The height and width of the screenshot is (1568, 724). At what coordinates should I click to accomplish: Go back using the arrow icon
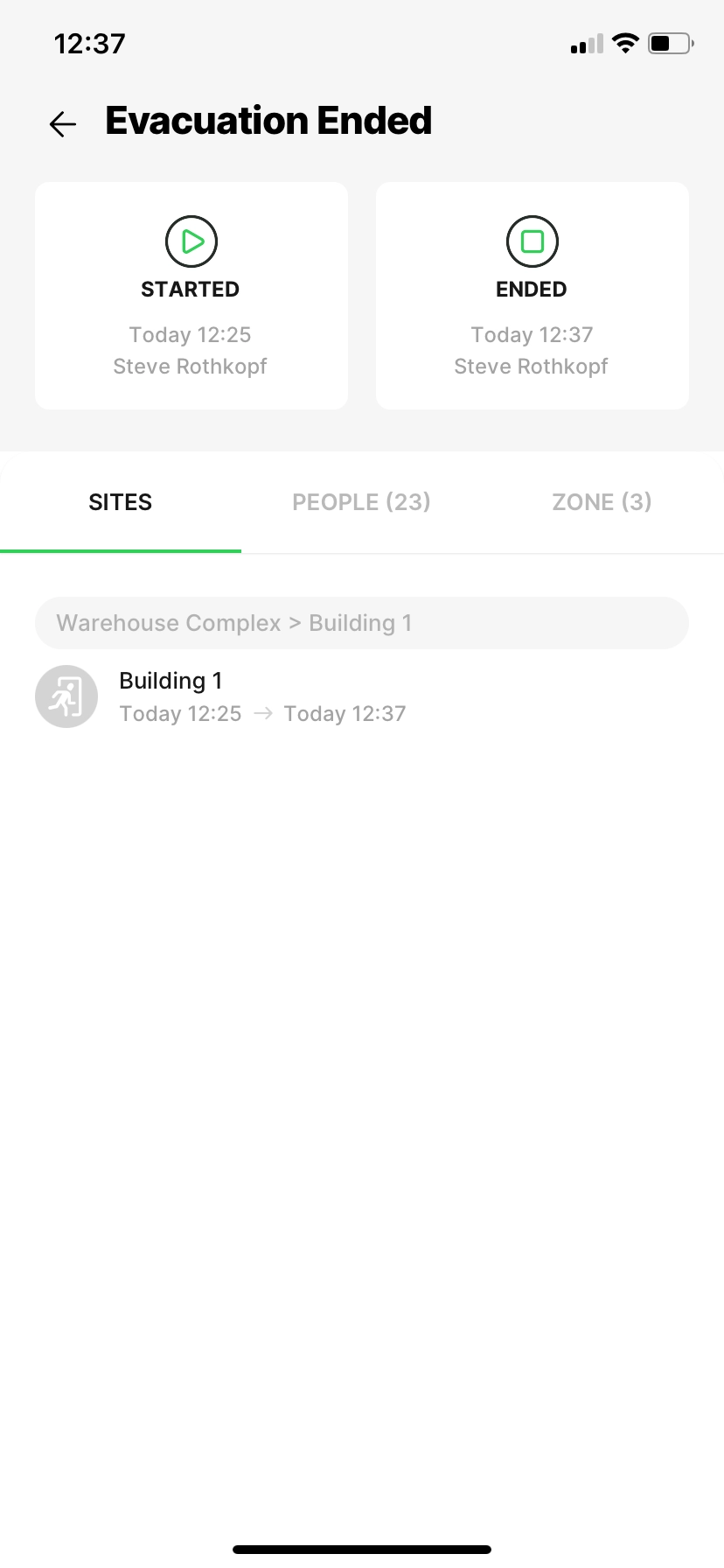(63, 124)
